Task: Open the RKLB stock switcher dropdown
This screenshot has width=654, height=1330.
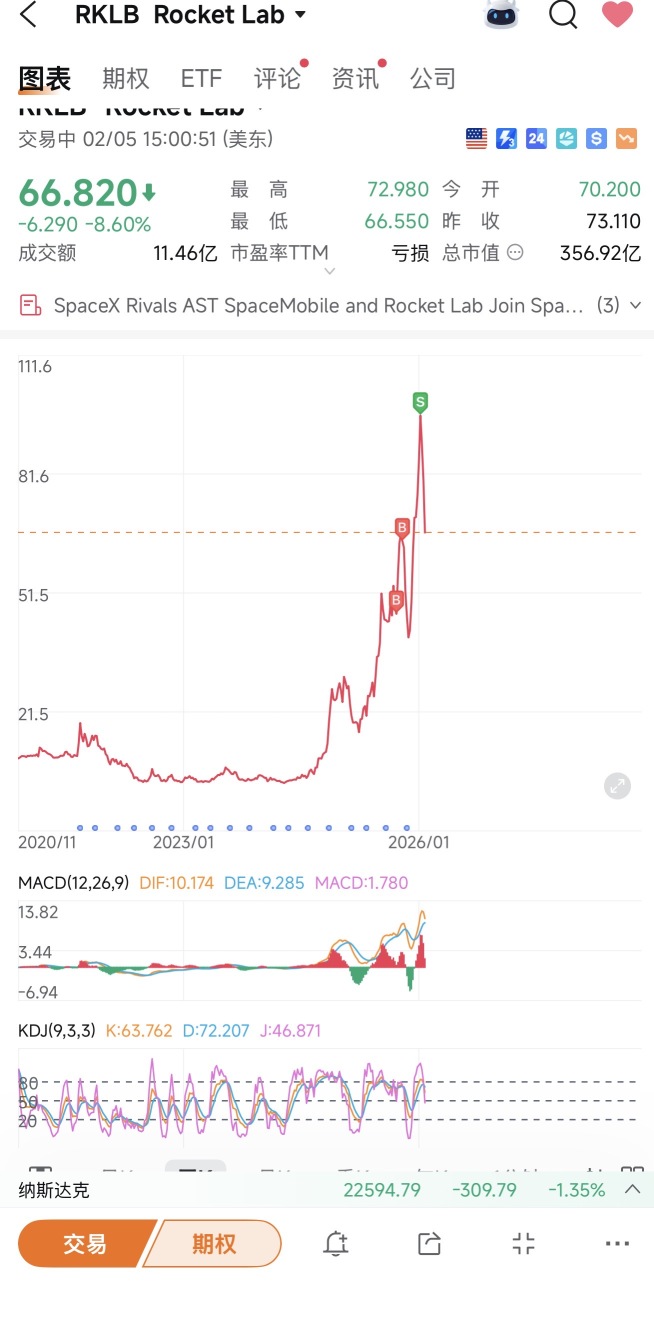Action: pyautogui.click(x=300, y=15)
